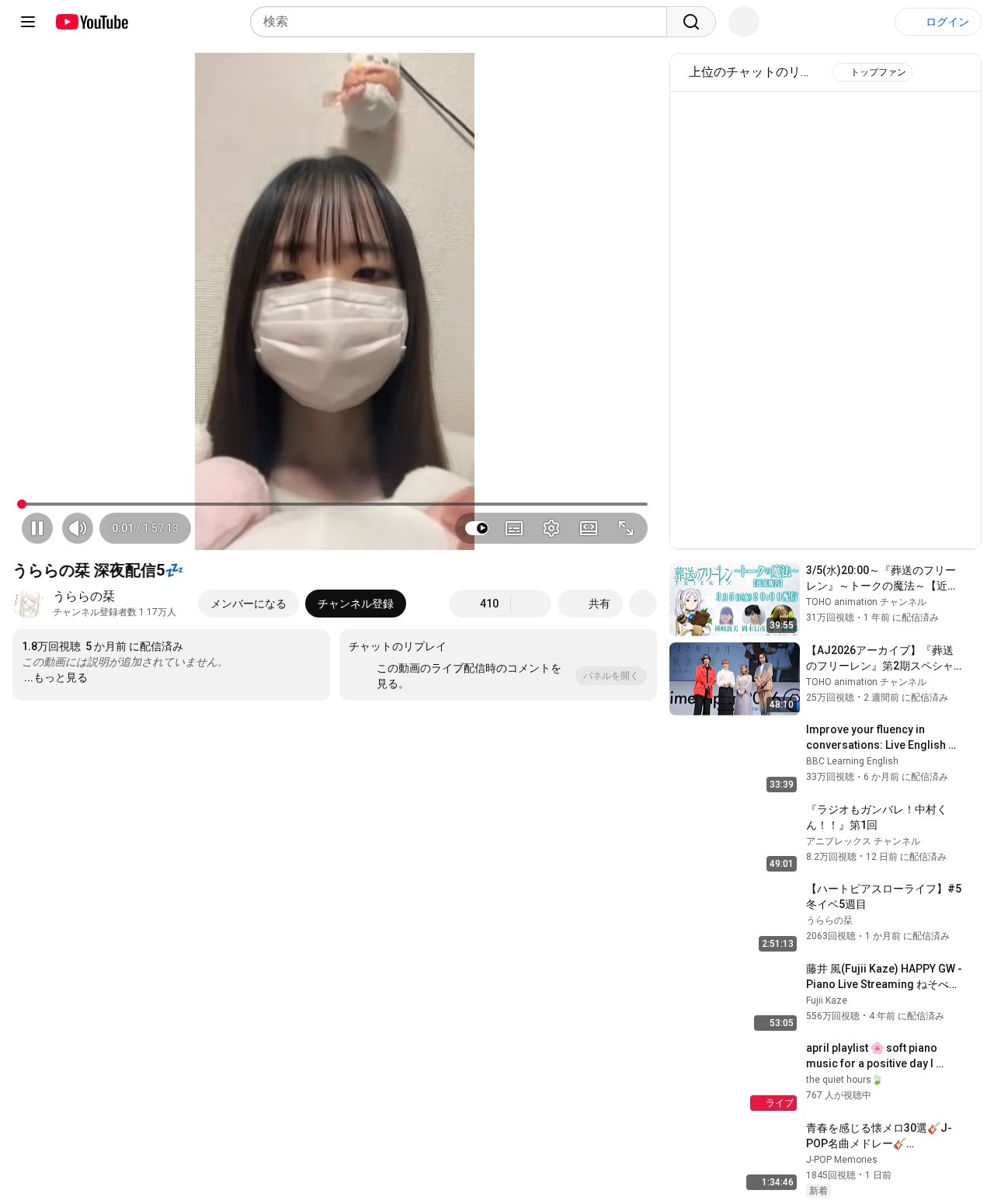Viewport: 994px width, 1204px height.
Task: Open the video settings gear
Action: tap(551, 528)
